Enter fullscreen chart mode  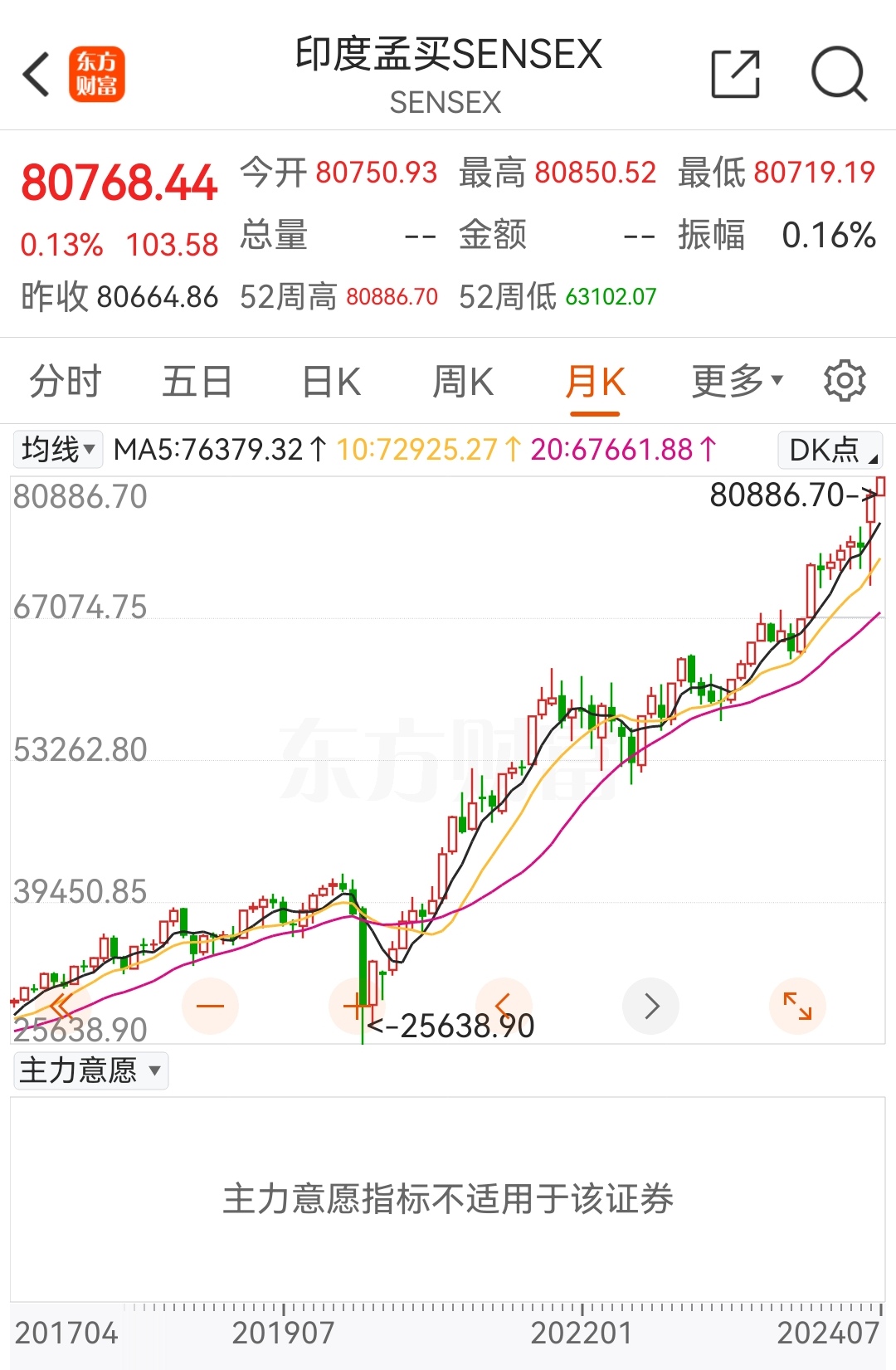click(x=798, y=1005)
